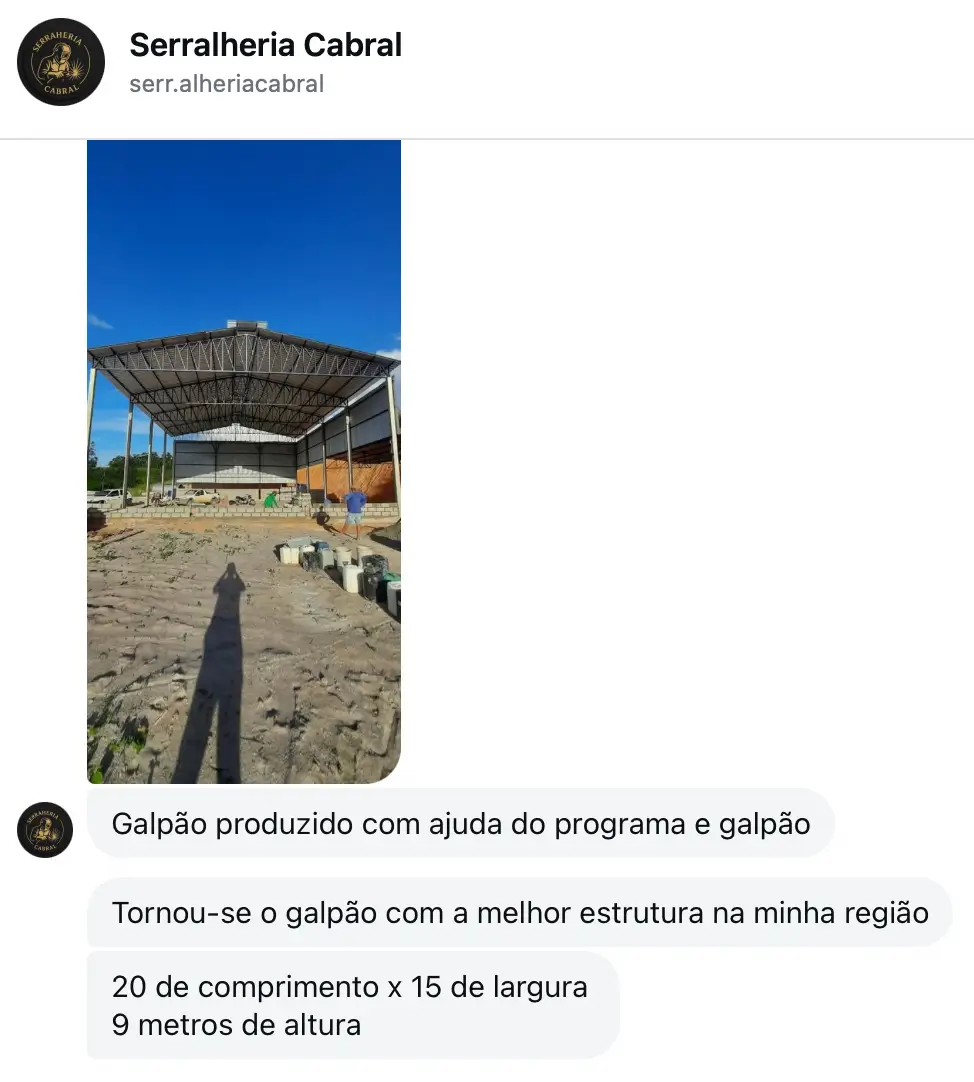This screenshot has height=1082, width=974.
Task: Open the Serralheria Cabral profile avatar in header
Action: click(x=60, y=62)
